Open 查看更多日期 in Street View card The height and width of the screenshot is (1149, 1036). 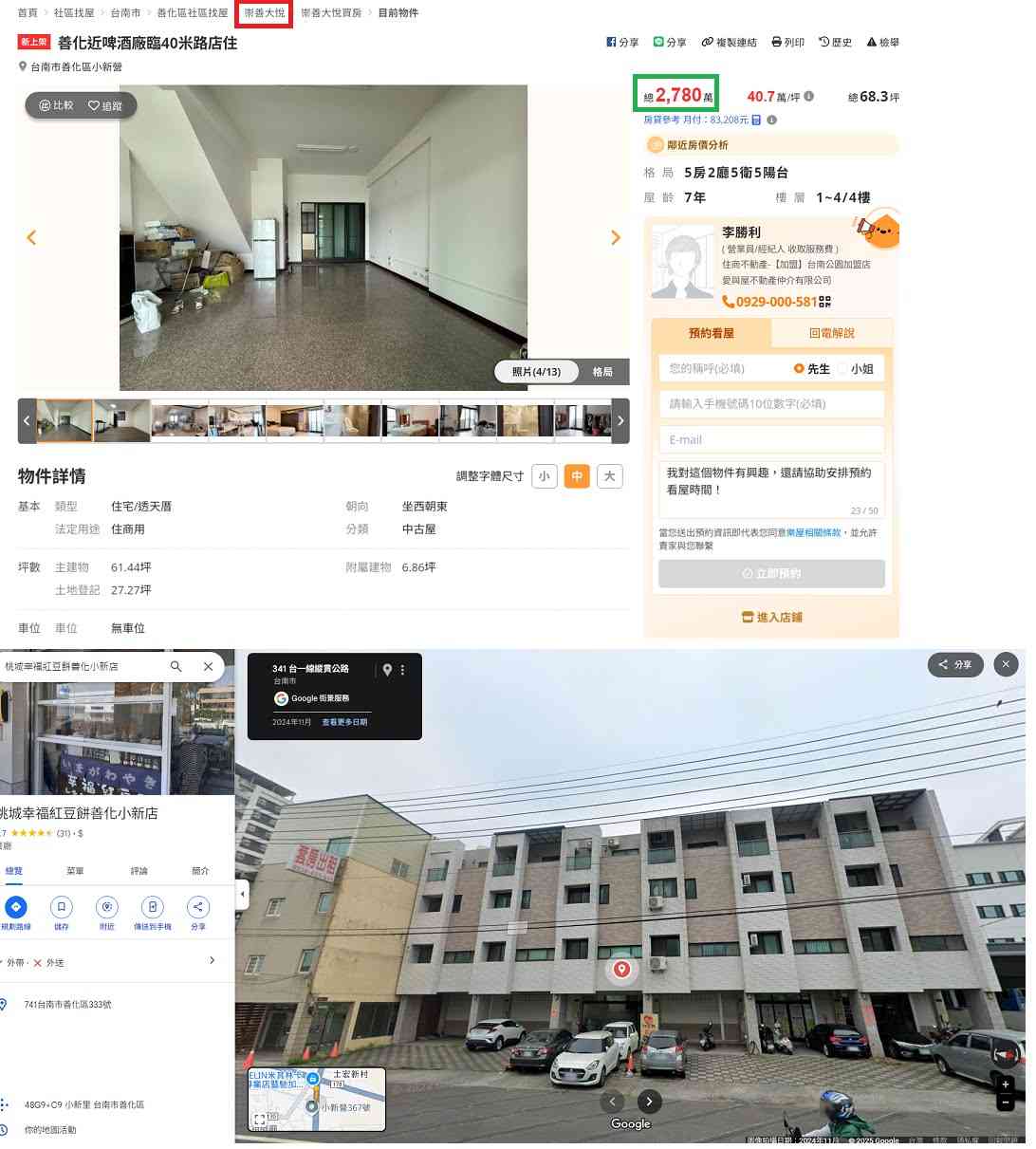[x=344, y=722]
